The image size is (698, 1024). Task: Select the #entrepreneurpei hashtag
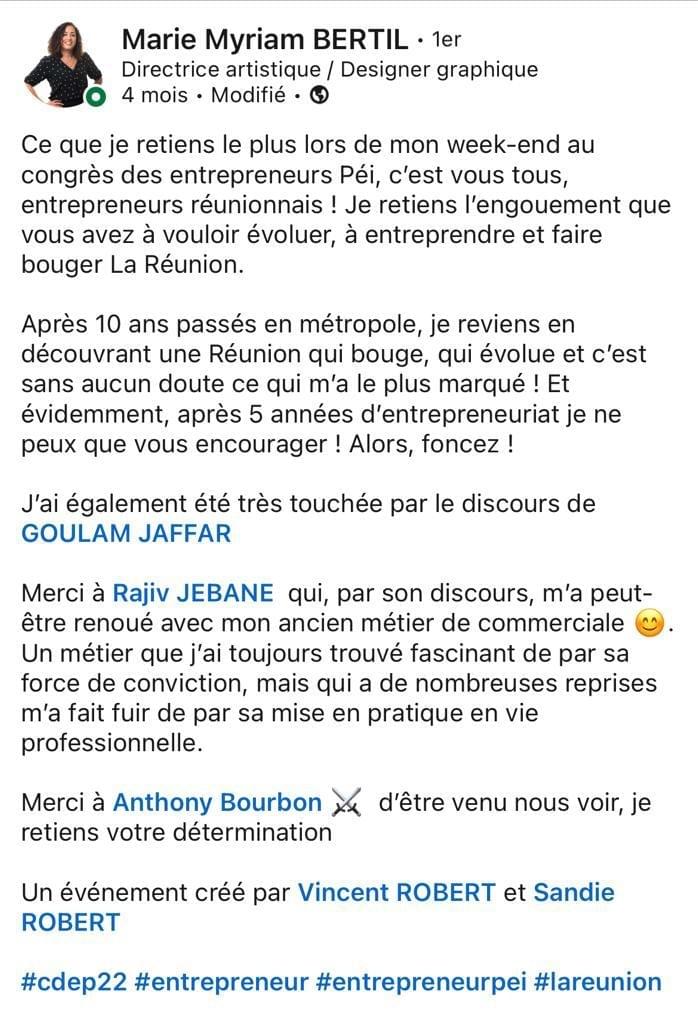(x=420, y=982)
